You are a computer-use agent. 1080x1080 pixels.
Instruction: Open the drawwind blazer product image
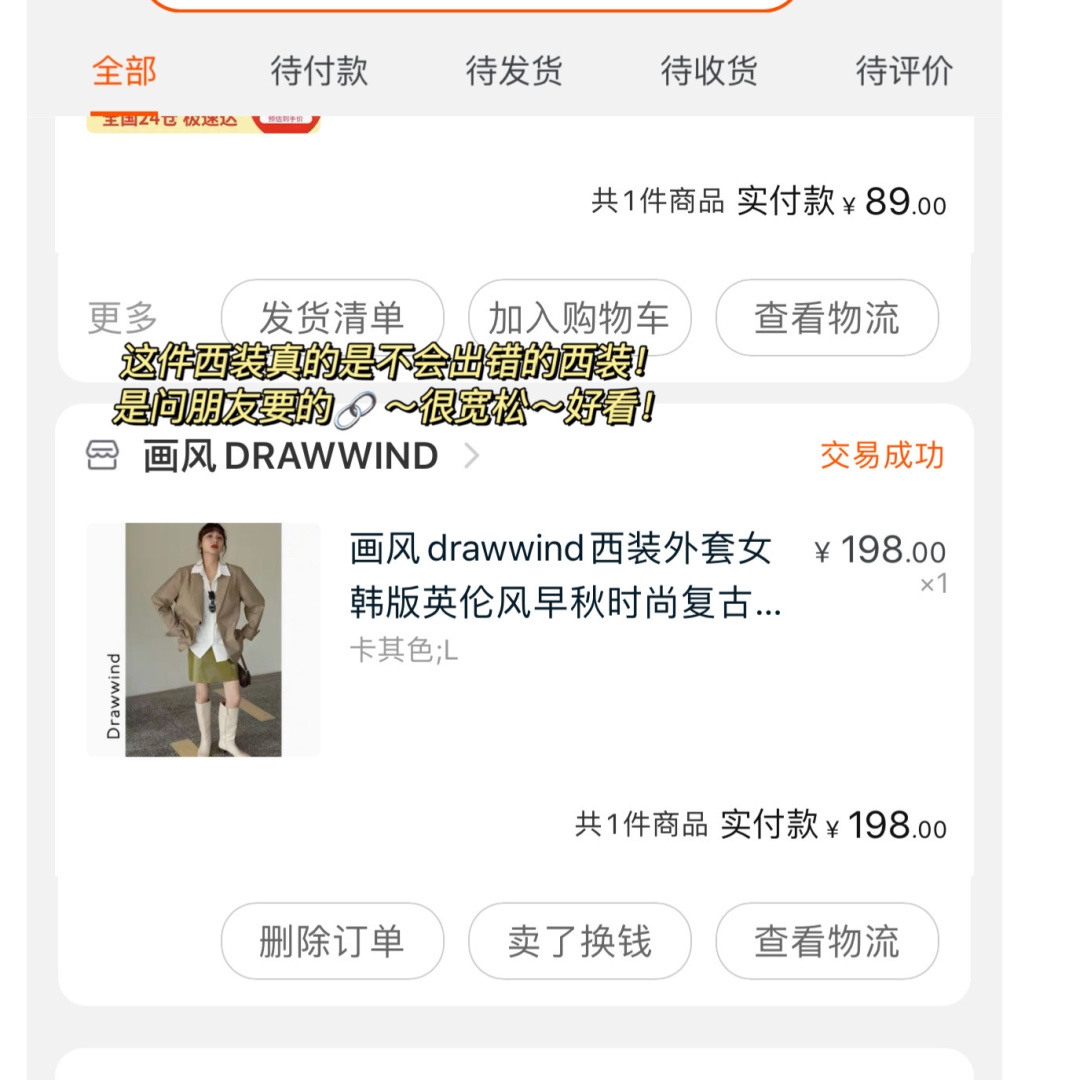tap(203, 640)
